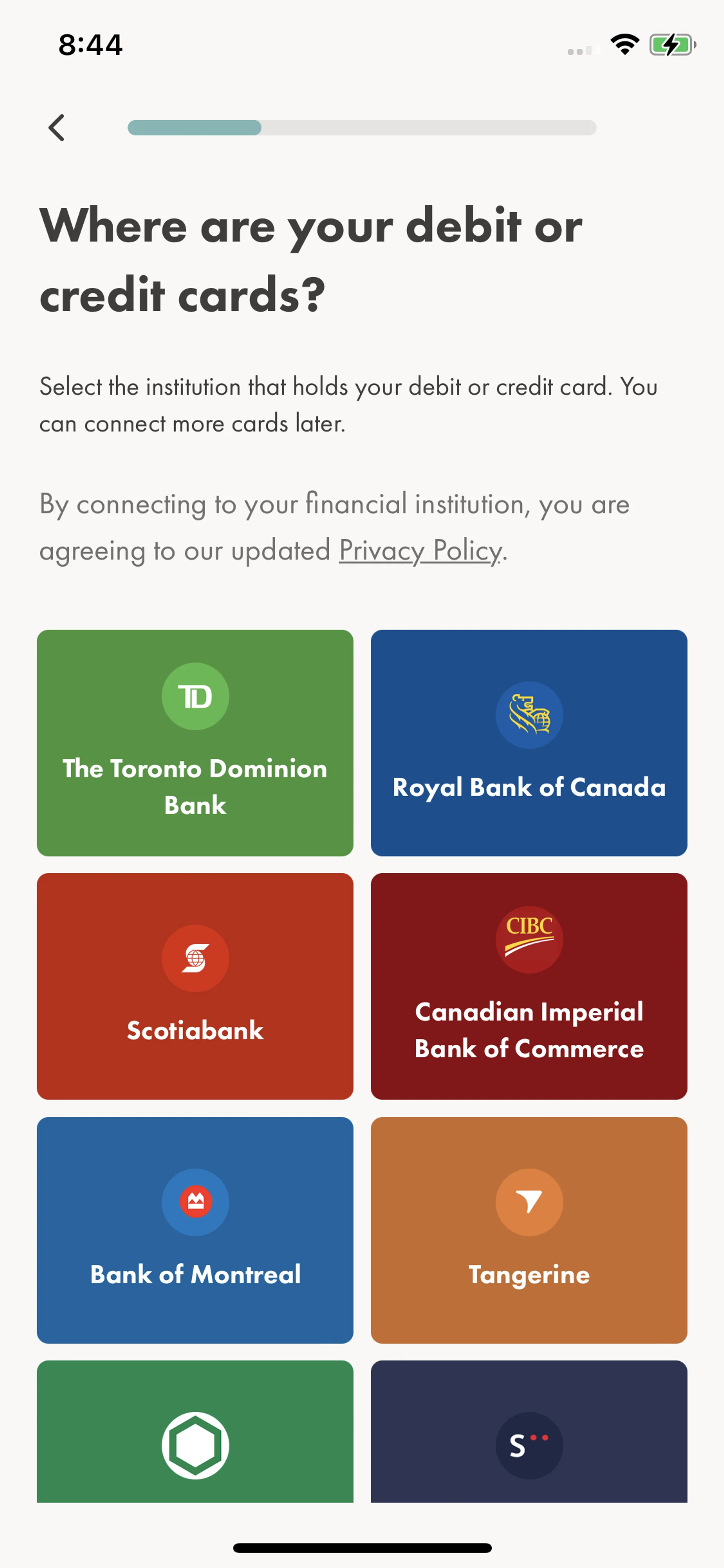The height and width of the screenshot is (1568, 724).
Task: Select The Toronto Dominion Bank
Action: click(195, 743)
